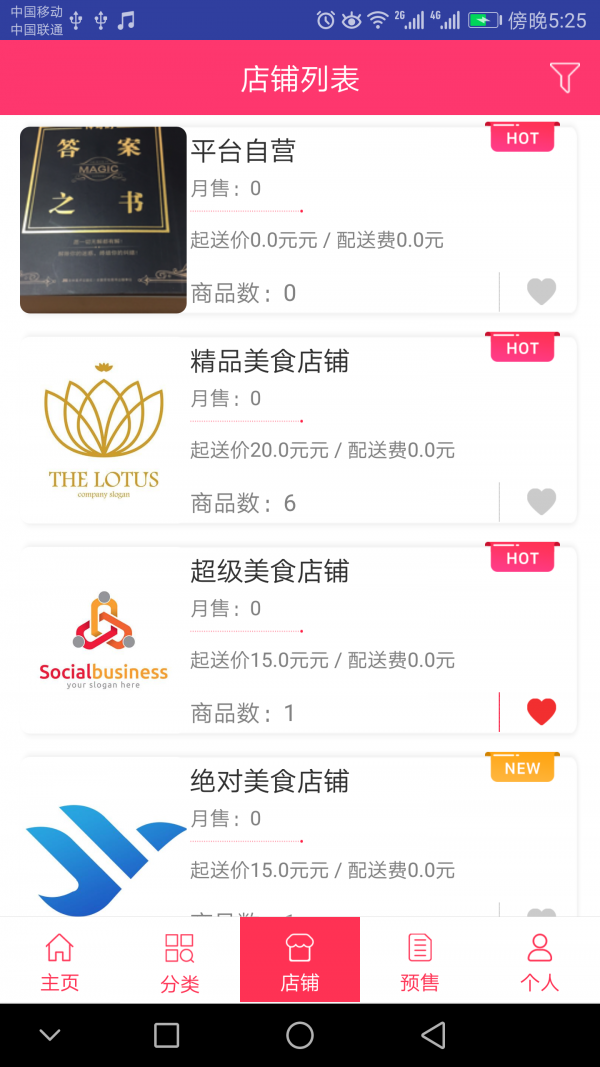The height and width of the screenshot is (1067, 600).
Task: Unfavorite 超级美食店铺 via the red heart
Action: (541, 711)
